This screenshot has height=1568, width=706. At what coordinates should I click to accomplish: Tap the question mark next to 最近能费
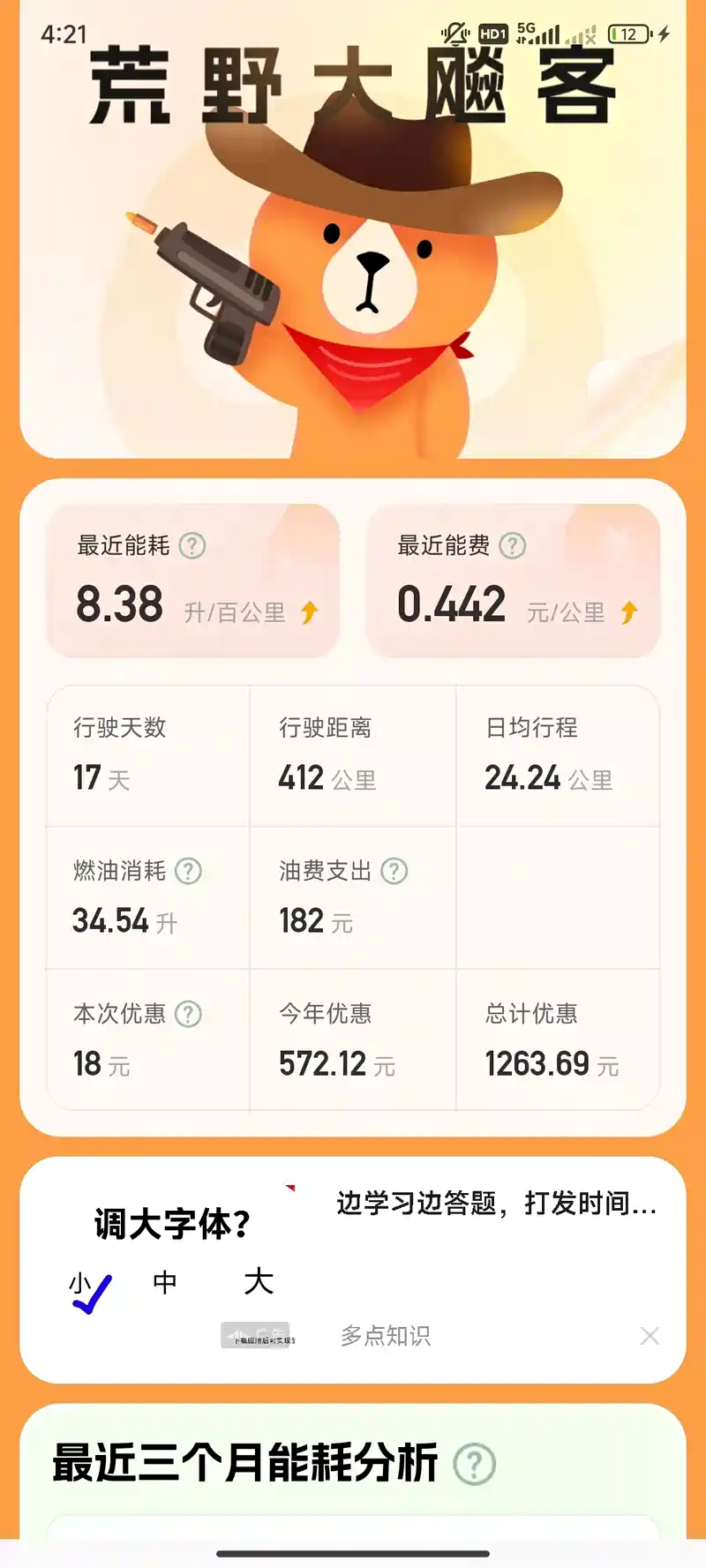(513, 546)
